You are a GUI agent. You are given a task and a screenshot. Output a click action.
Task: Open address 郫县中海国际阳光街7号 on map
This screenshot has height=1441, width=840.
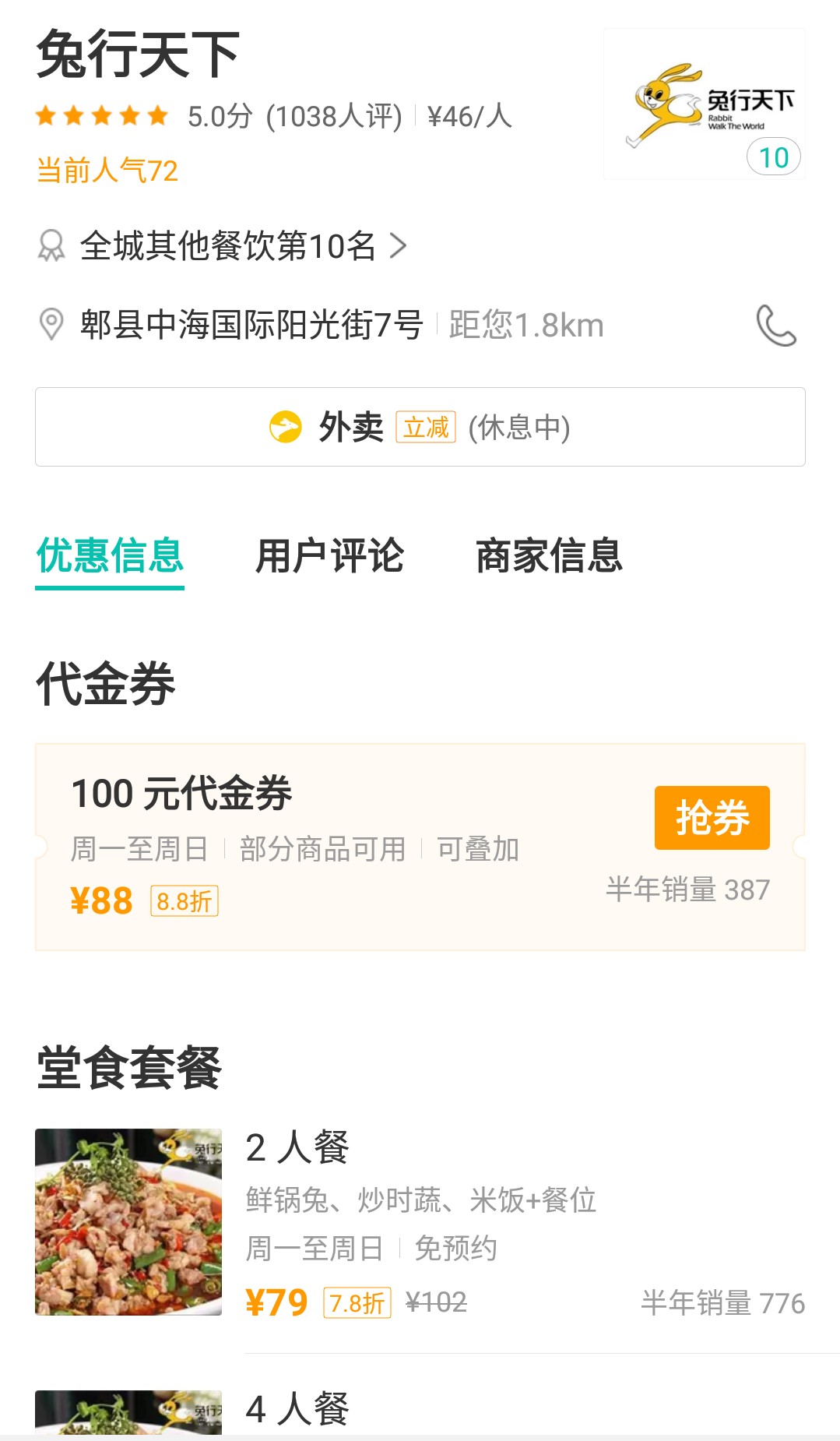coord(251,325)
